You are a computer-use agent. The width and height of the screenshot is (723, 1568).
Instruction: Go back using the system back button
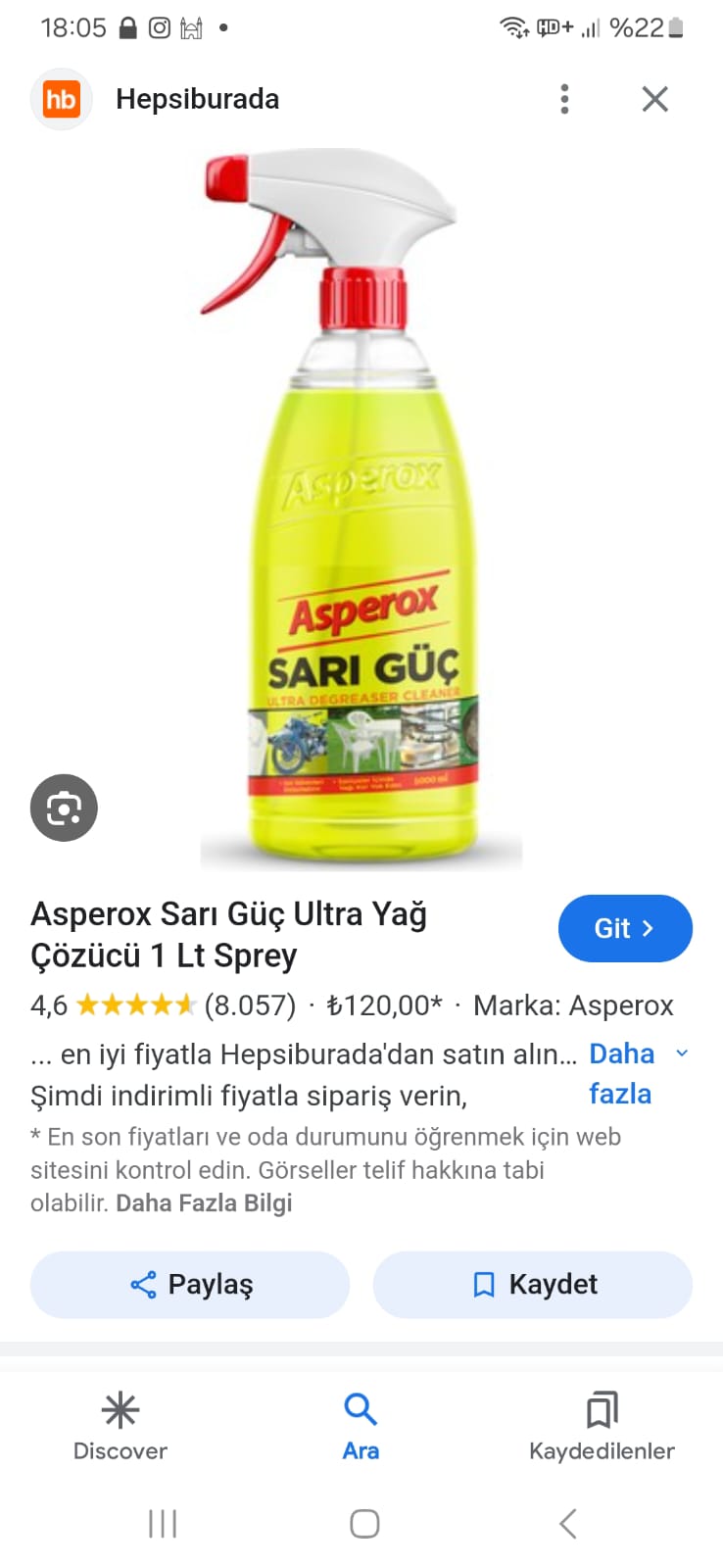click(568, 1523)
